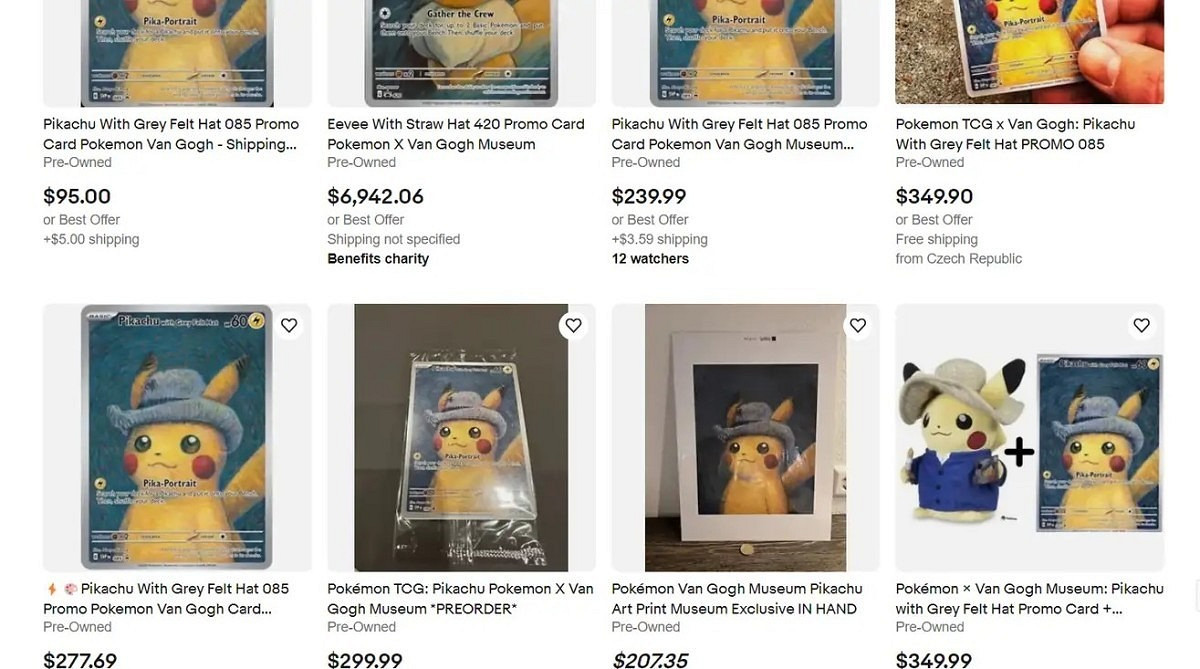The height and width of the screenshot is (669, 1200).
Task: Open the Eevee With Straw Hat 420 listing
Action: tap(455, 134)
